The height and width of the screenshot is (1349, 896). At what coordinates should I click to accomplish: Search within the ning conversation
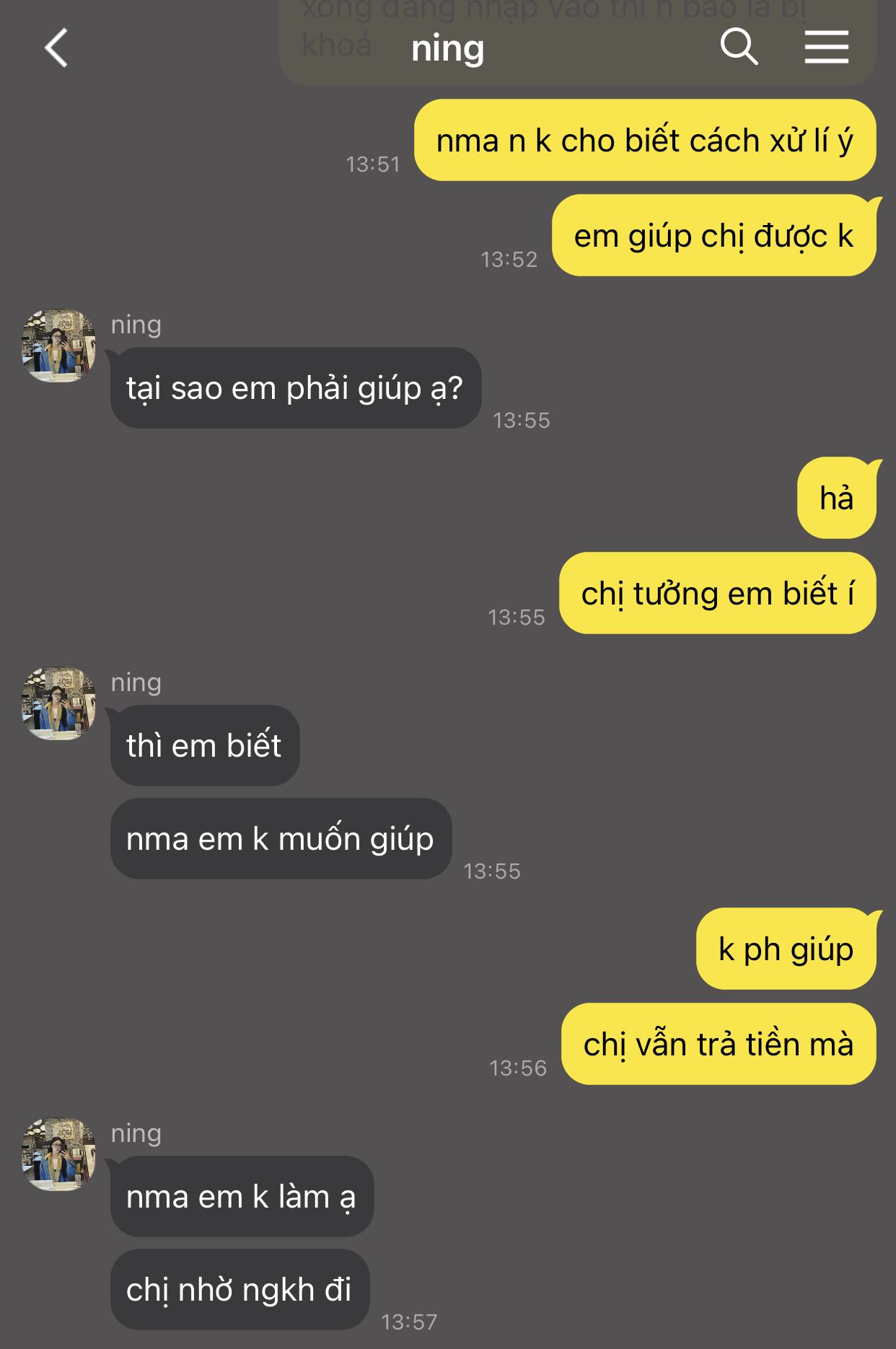click(x=739, y=48)
